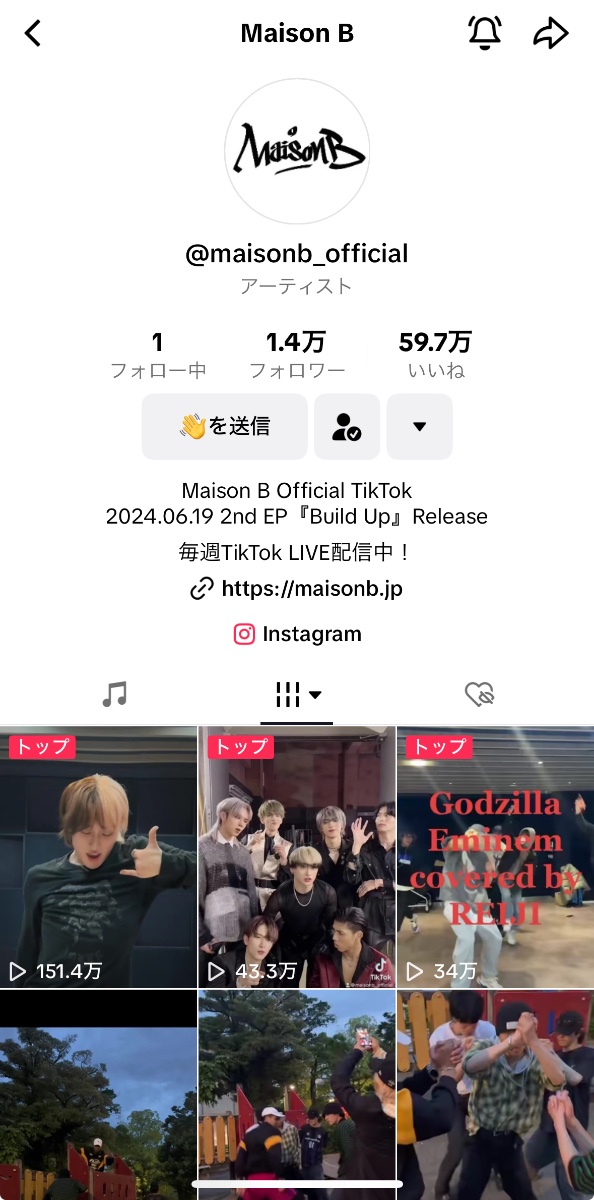This screenshot has height=1200, width=594.
Task: Open the notification bell settings
Action: click(x=485, y=33)
